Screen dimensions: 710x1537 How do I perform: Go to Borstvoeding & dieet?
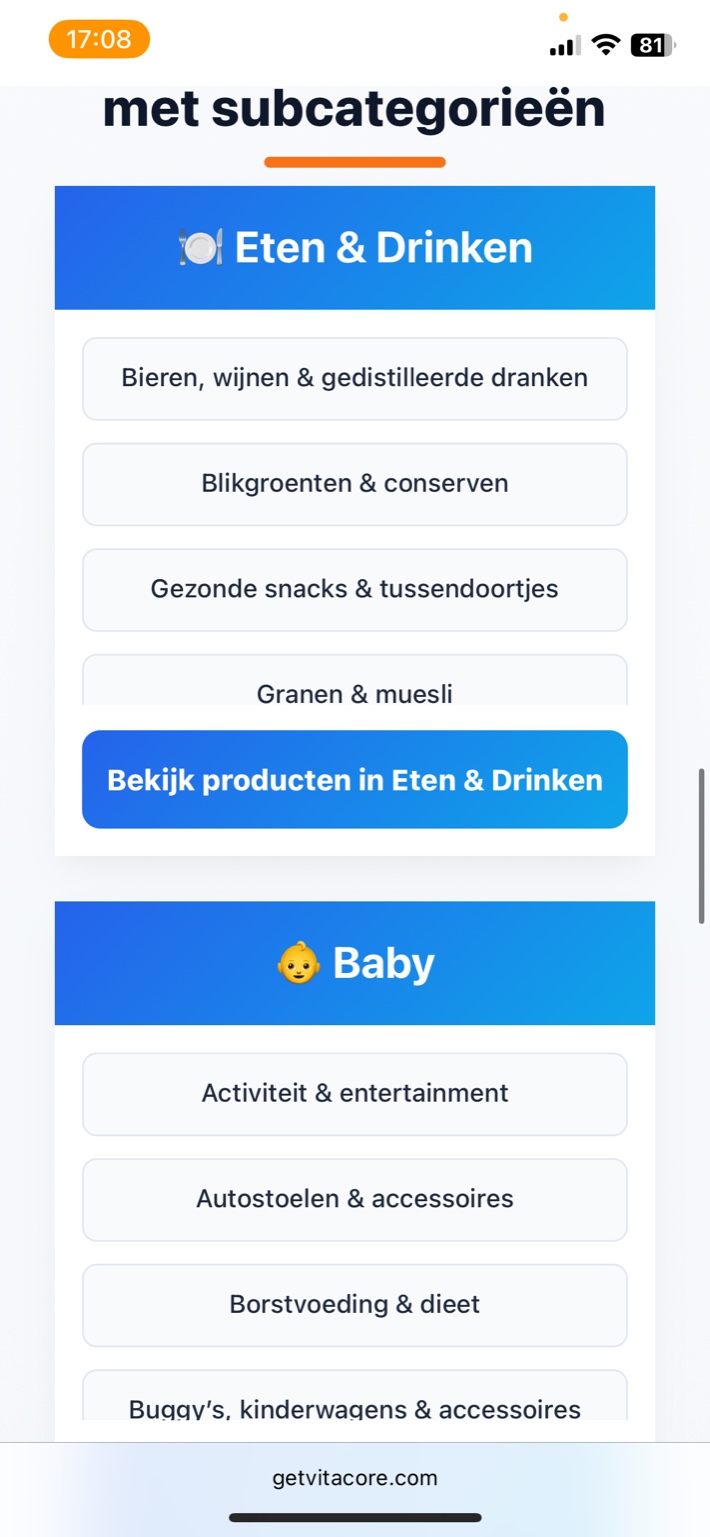[x=354, y=1305]
